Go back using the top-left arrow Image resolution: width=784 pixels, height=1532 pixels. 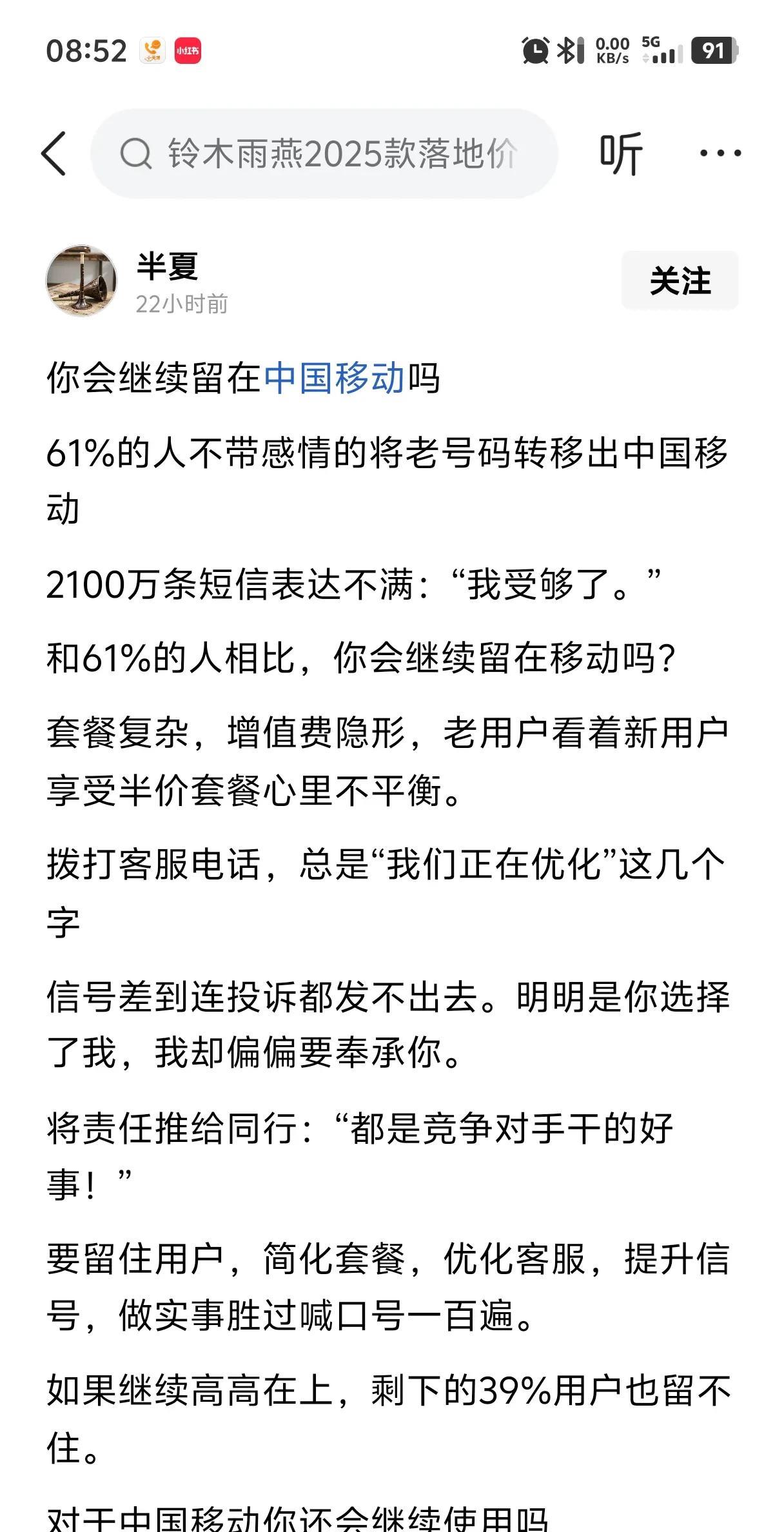(x=54, y=153)
